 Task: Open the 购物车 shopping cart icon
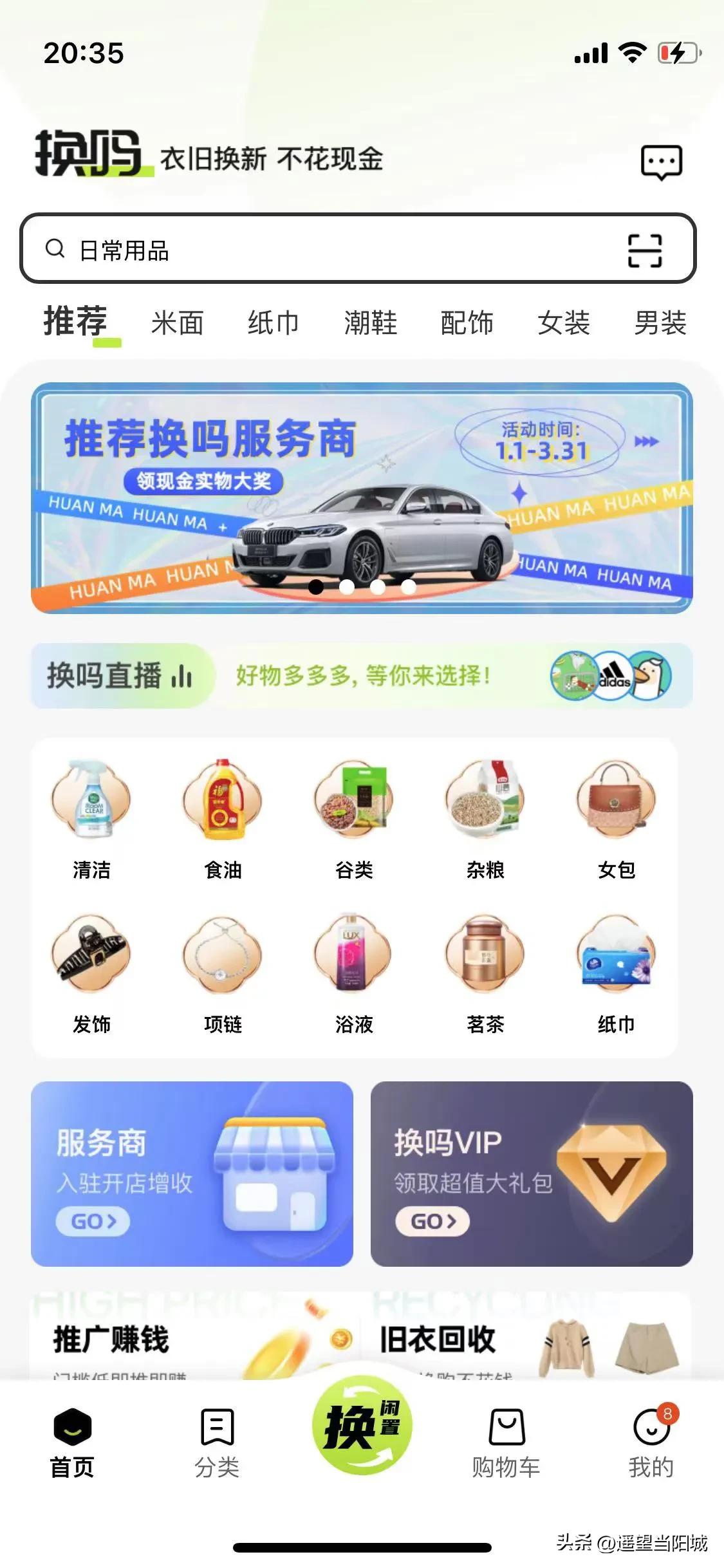click(506, 1427)
